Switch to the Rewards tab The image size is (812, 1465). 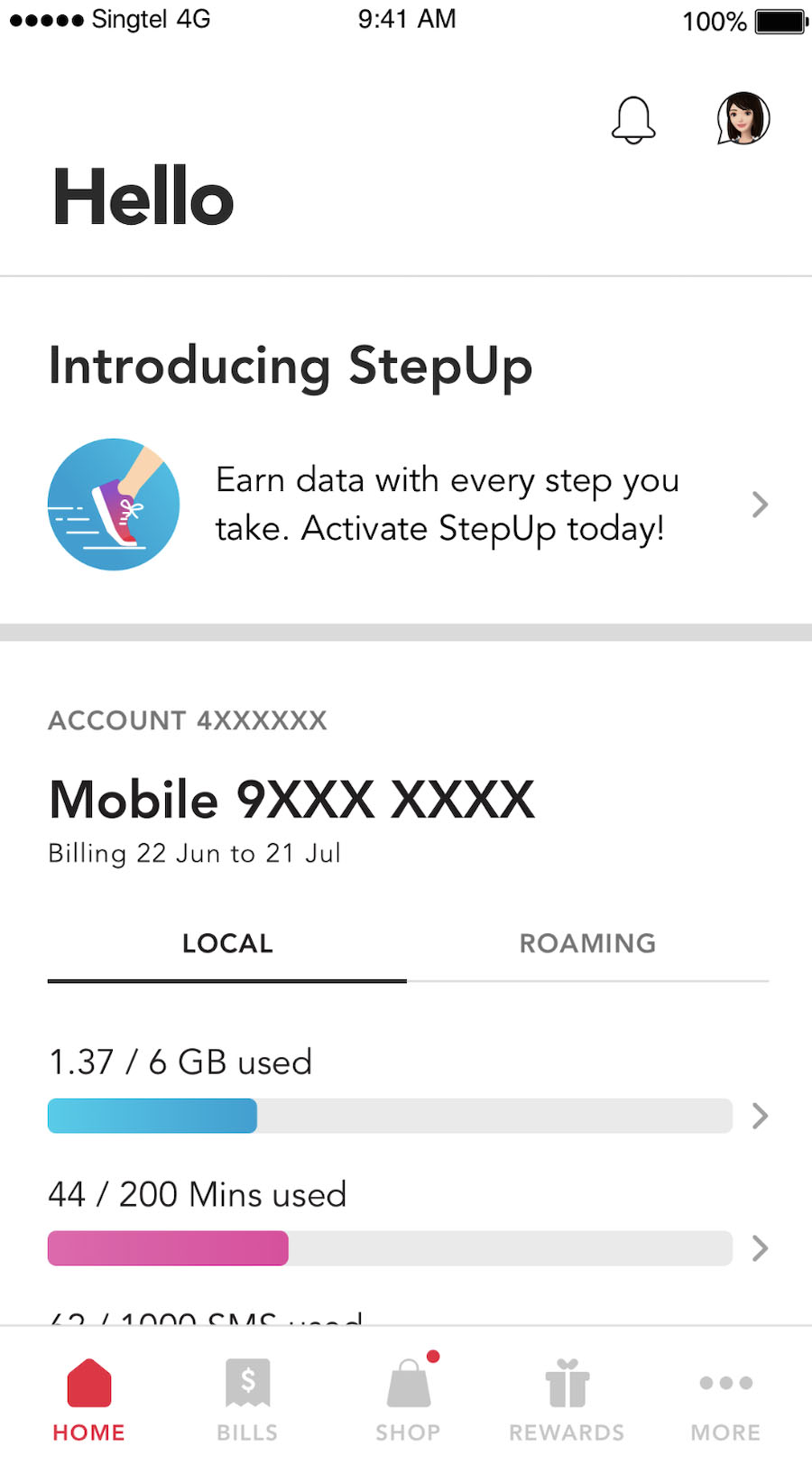tap(567, 1399)
